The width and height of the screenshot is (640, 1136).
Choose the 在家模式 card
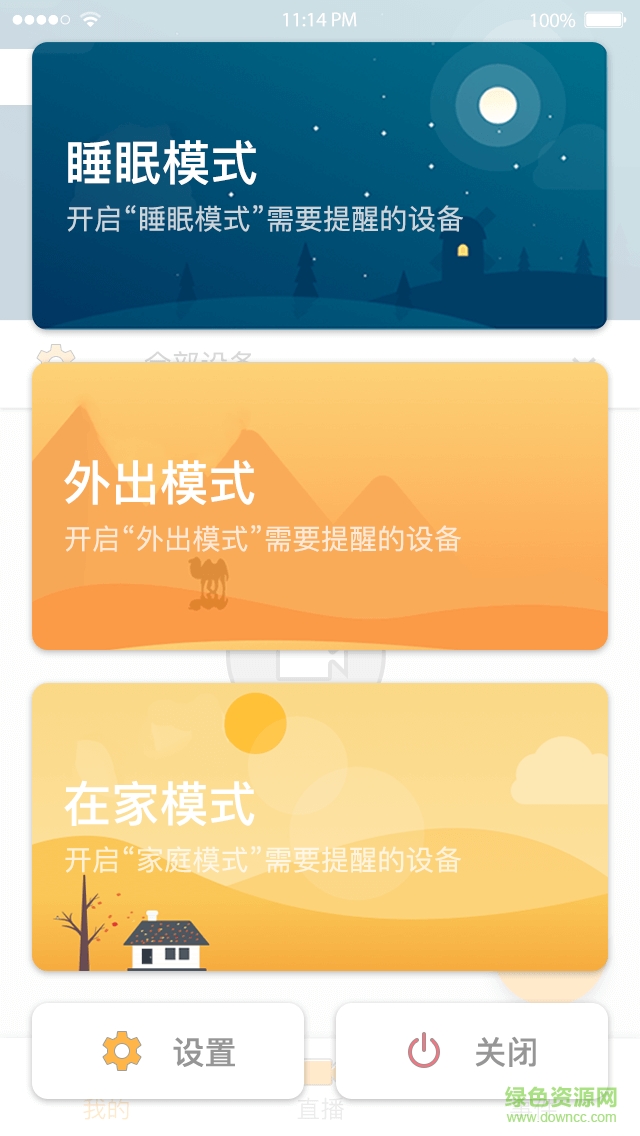[x=319, y=827]
